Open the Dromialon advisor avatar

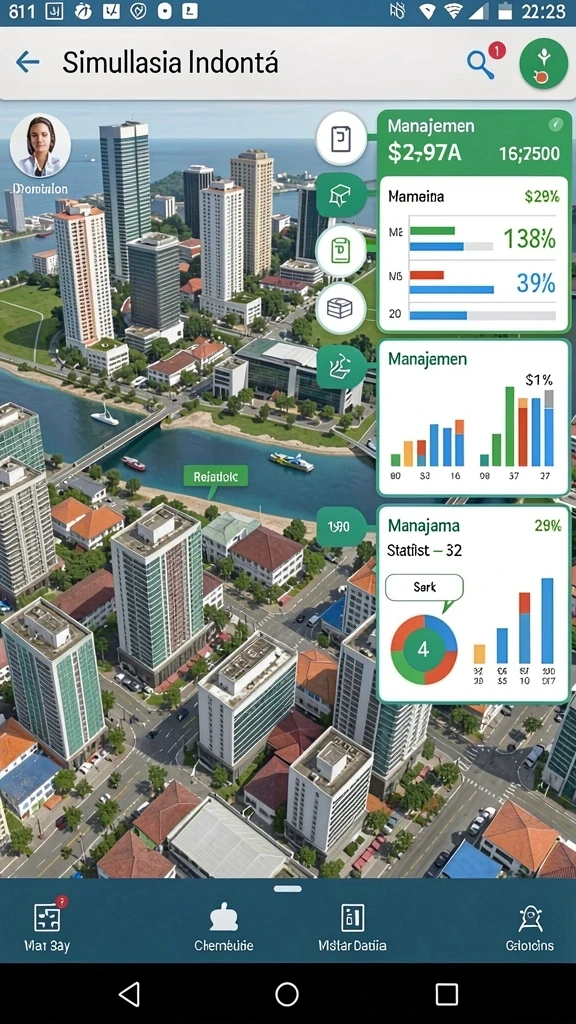(40, 145)
